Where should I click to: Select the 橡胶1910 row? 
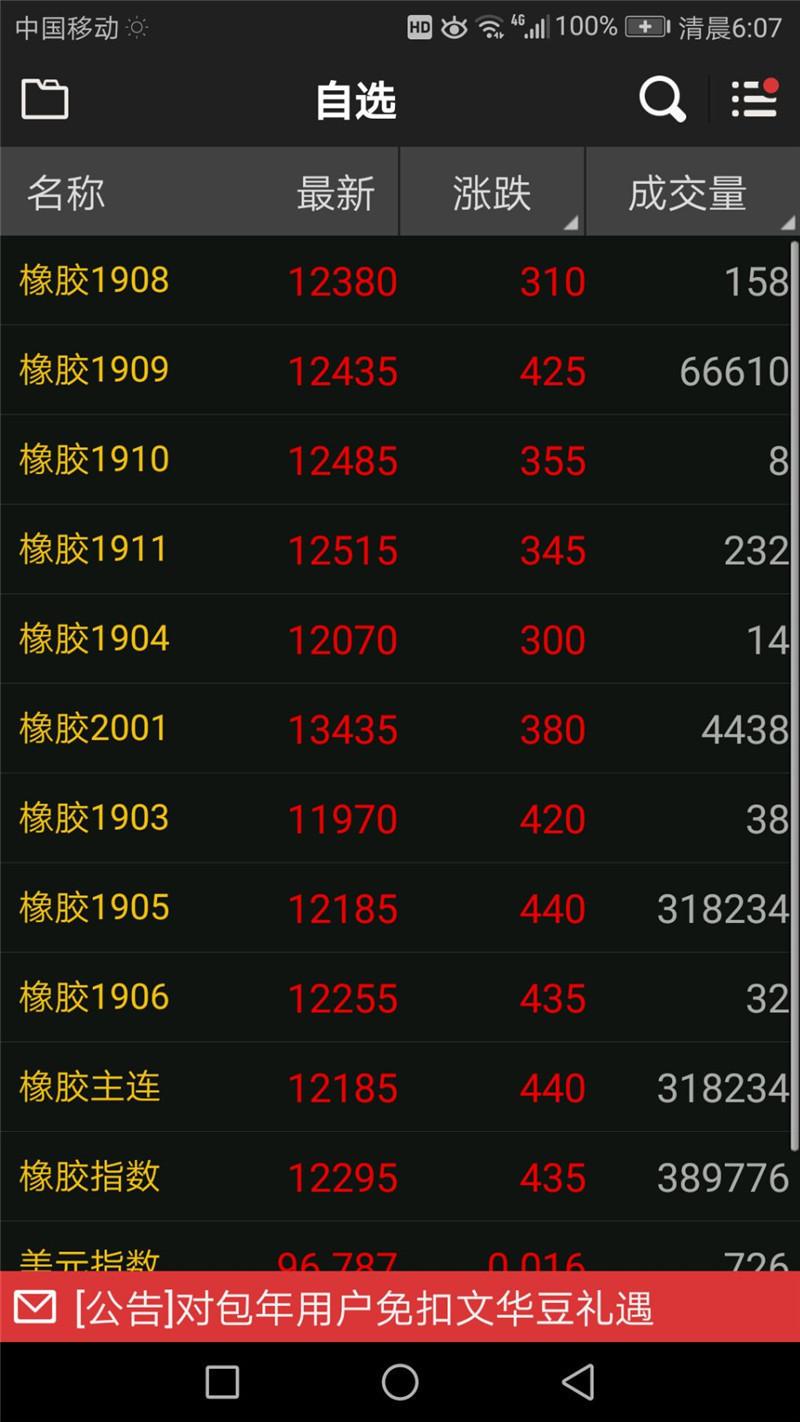(398, 460)
